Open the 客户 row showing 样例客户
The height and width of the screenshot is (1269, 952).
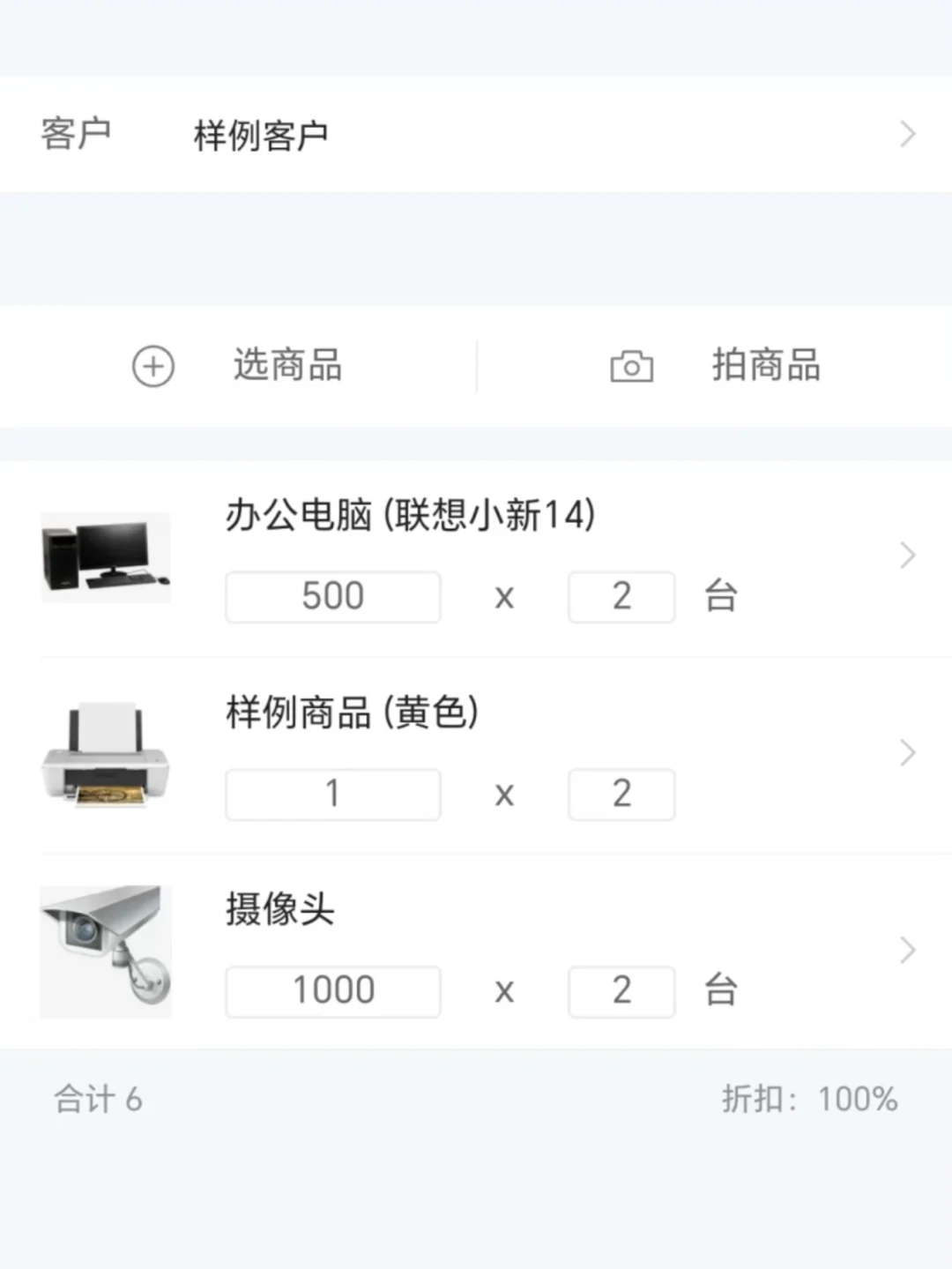click(476, 134)
